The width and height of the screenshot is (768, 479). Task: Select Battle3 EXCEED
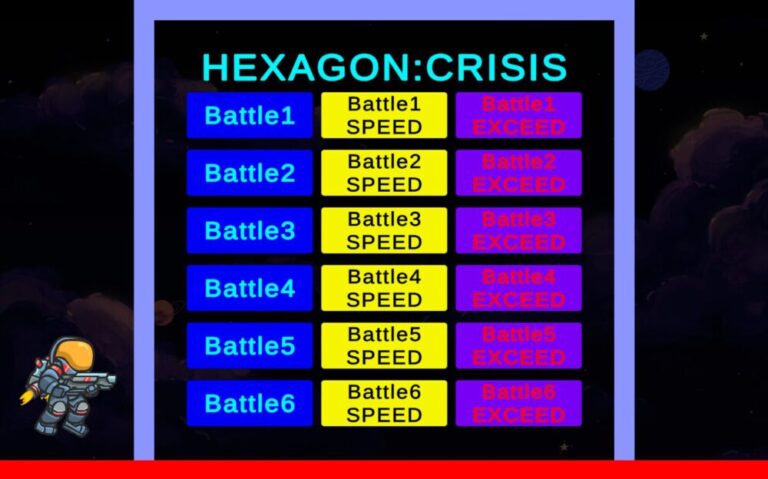tap(518, 231)
